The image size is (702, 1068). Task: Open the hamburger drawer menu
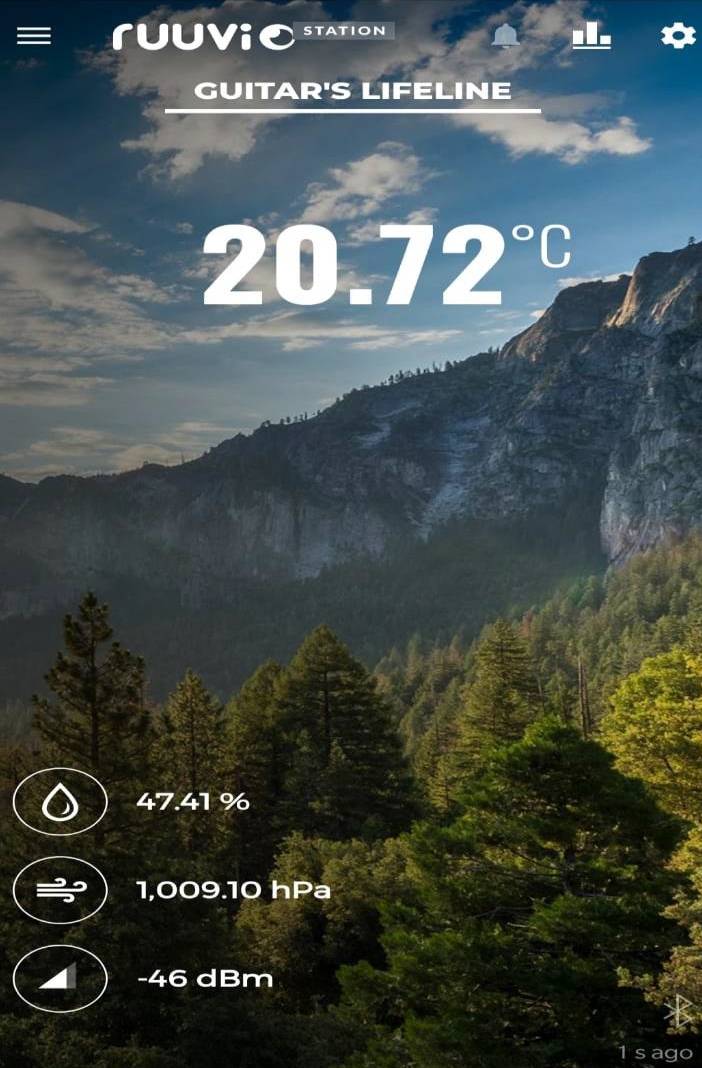click(x=34, y=36)
